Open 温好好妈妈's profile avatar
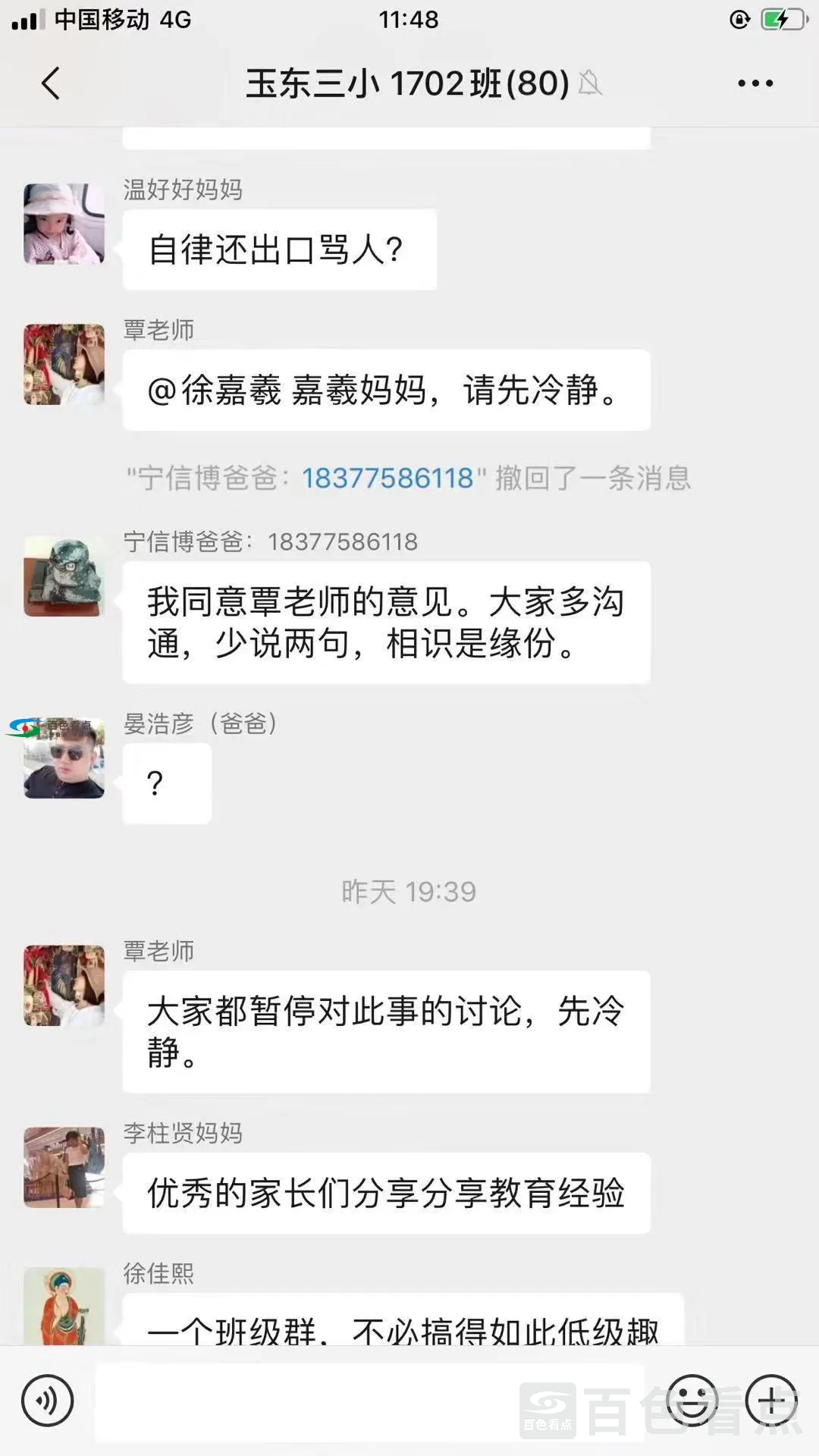The image size is (819, 1456). 64,224
